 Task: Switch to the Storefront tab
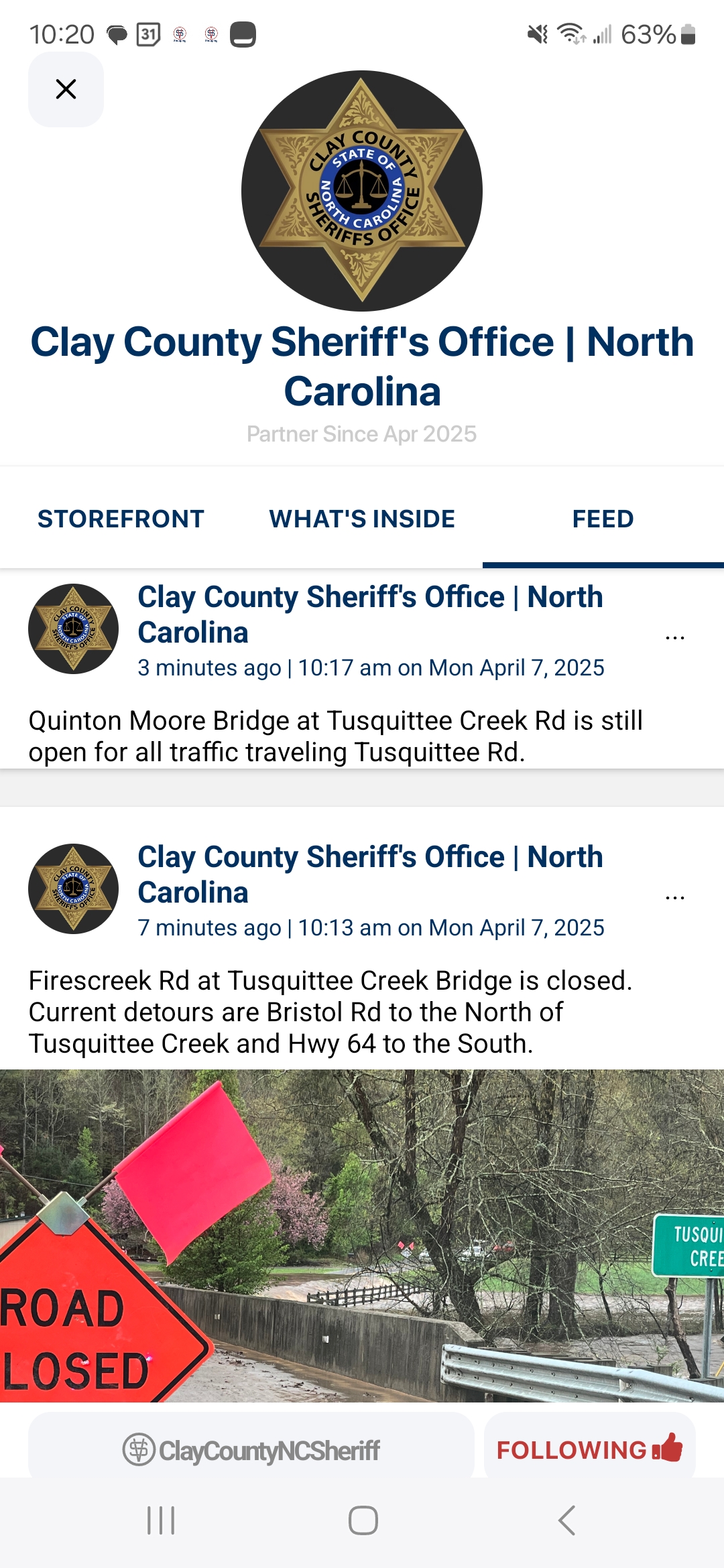[121, 519]
